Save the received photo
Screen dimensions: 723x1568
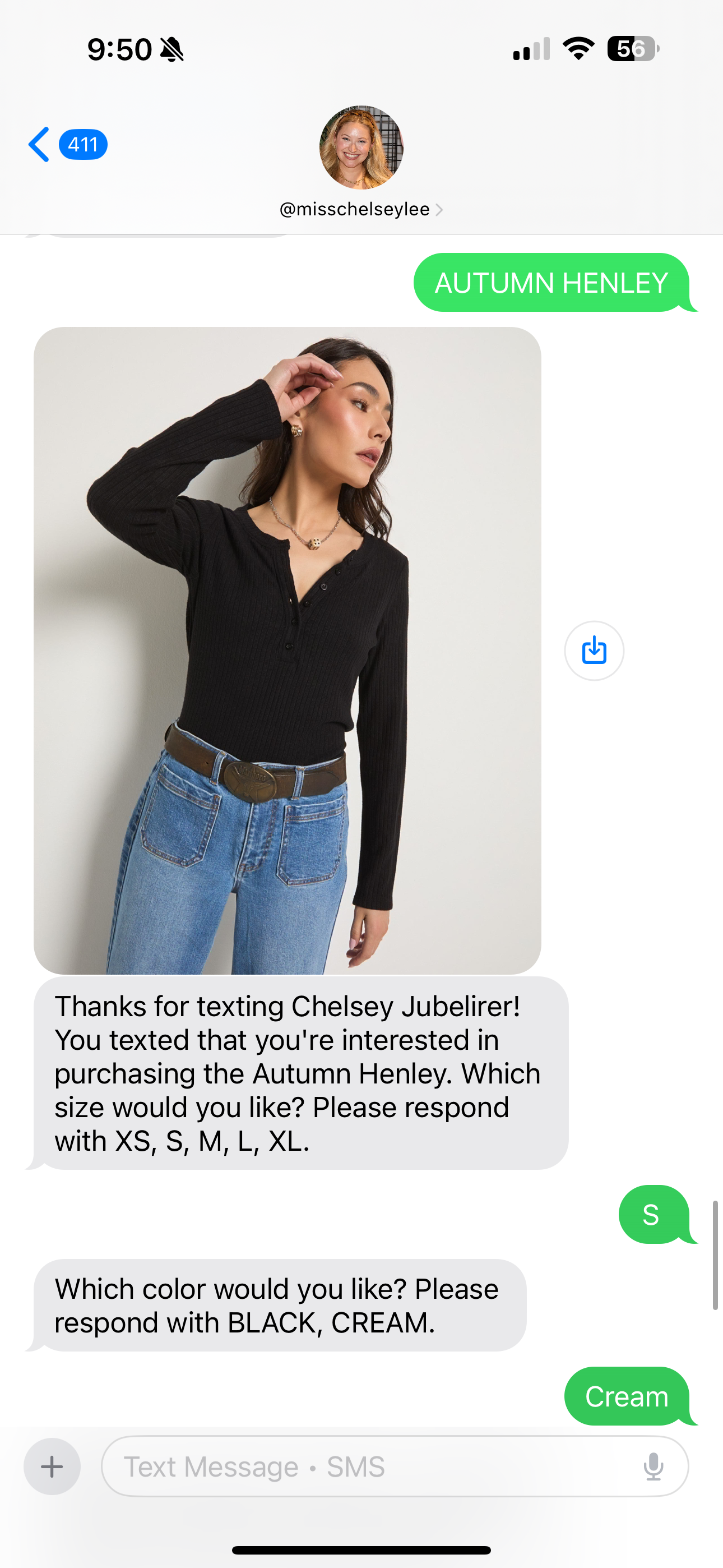tap(594, 650)
